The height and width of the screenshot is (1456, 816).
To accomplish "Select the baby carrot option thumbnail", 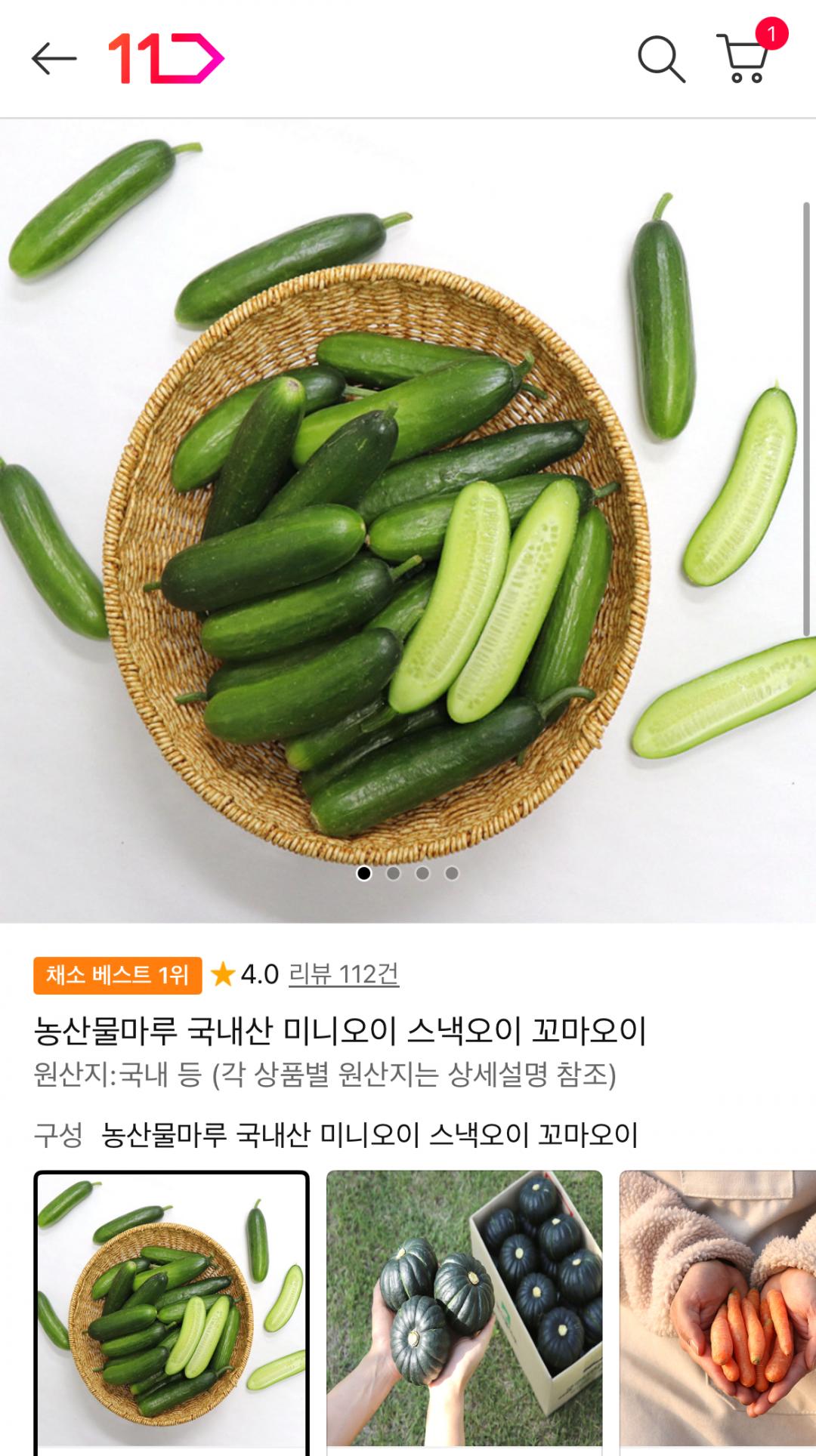I will pos(718,1310).
